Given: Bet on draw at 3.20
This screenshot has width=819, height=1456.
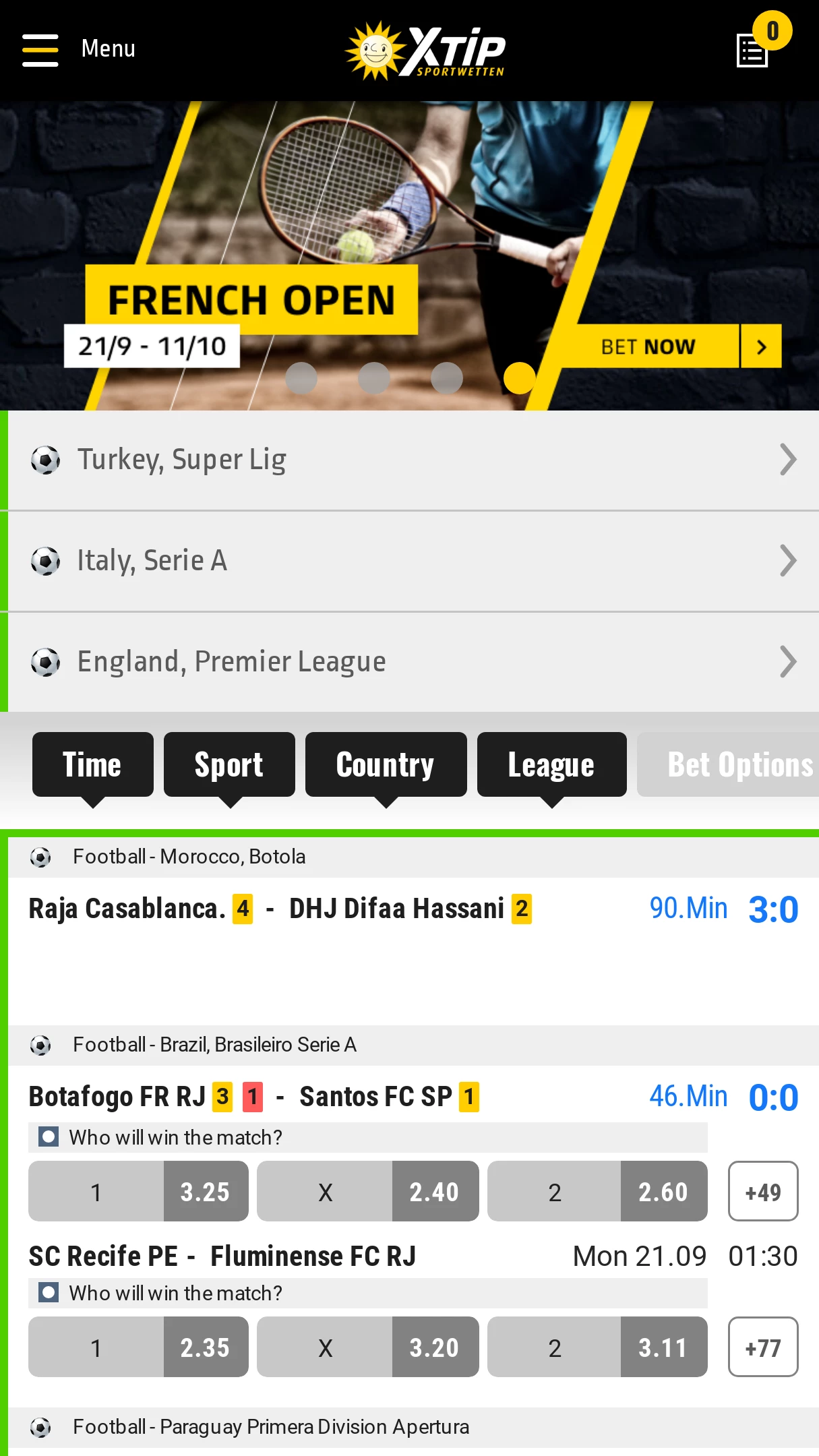Looking at the screenshot, I should (x=367, y=1347).
